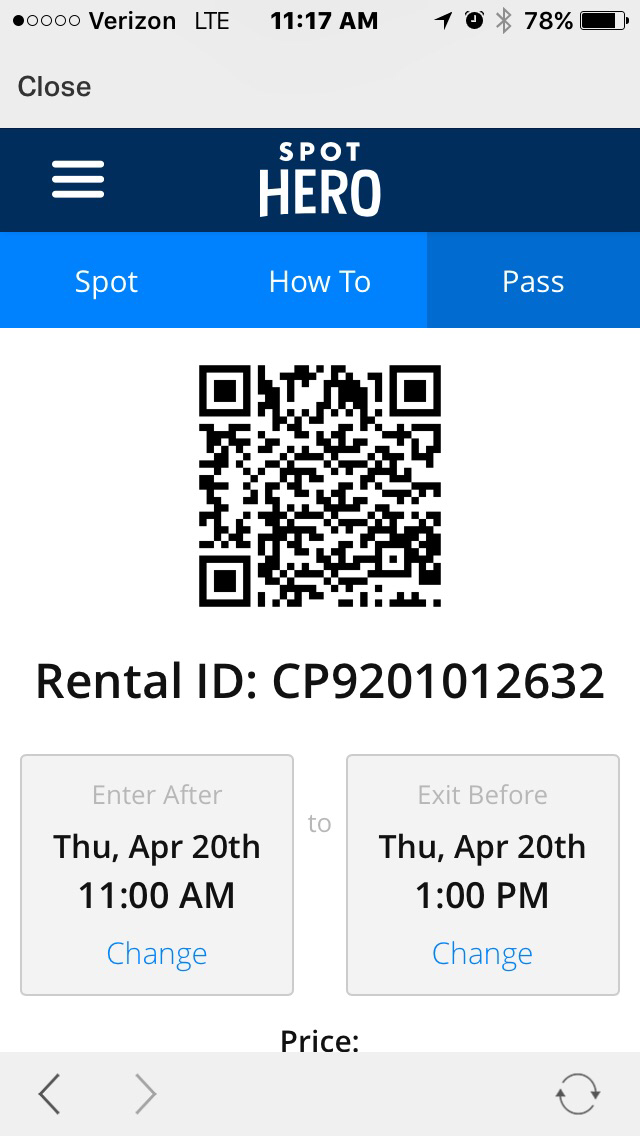Reload the page
This screenshot has width=640, height=1136.
point(578,1094)
